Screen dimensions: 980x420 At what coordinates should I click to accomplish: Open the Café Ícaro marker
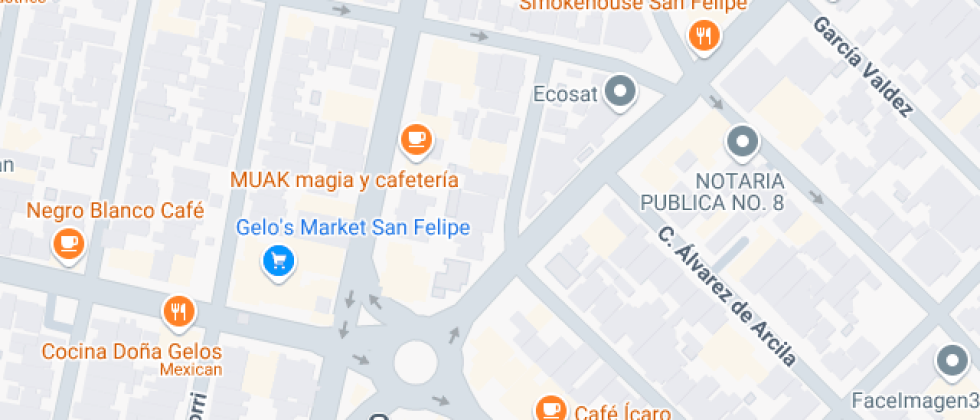(551, 408)
